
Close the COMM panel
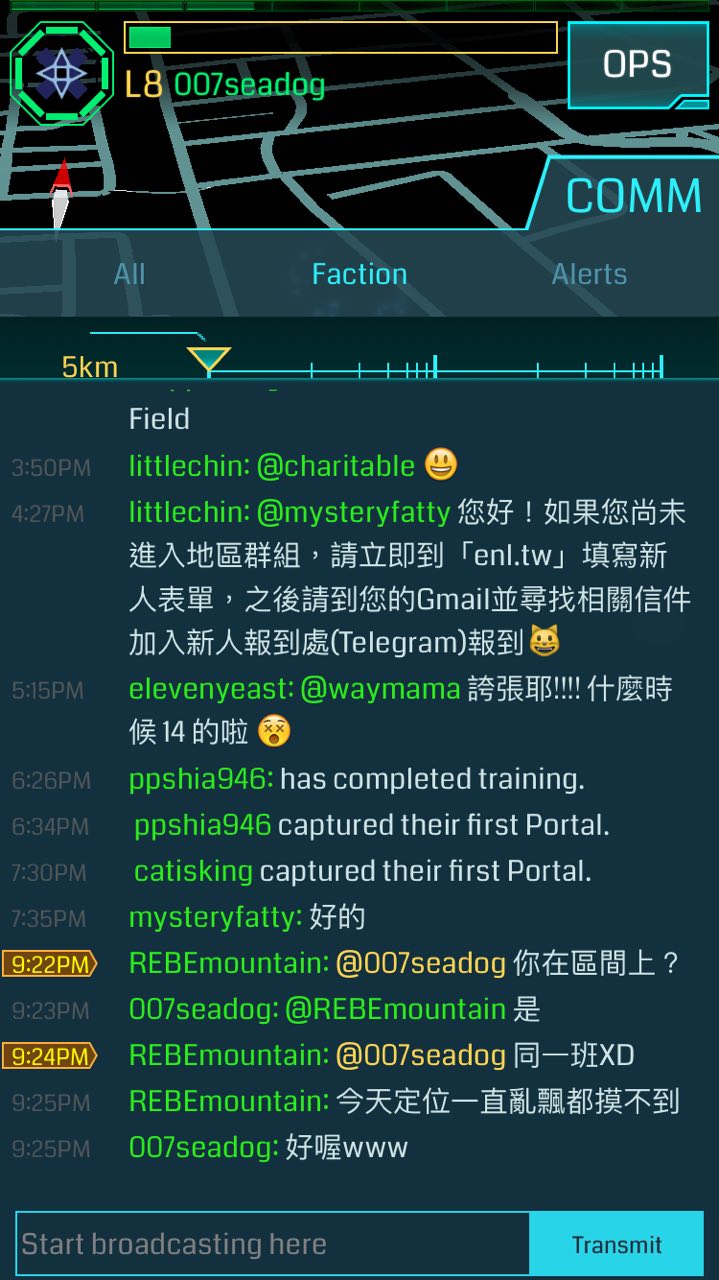pos(632,195)
